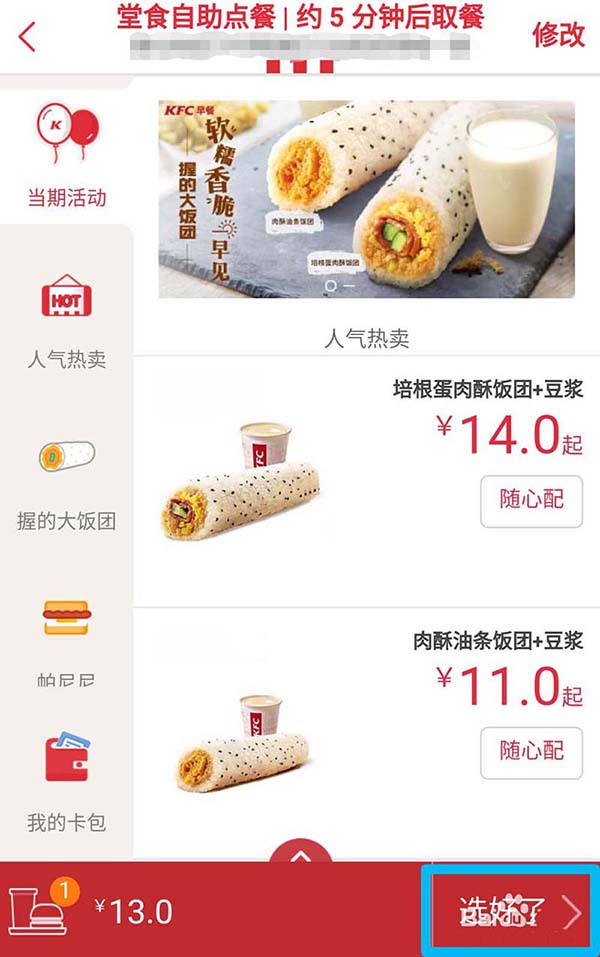The height and width of the screenshot is (957, 600).
Task: Open 我的卡包 in the sidebar
Action: (x=66, y=784)
